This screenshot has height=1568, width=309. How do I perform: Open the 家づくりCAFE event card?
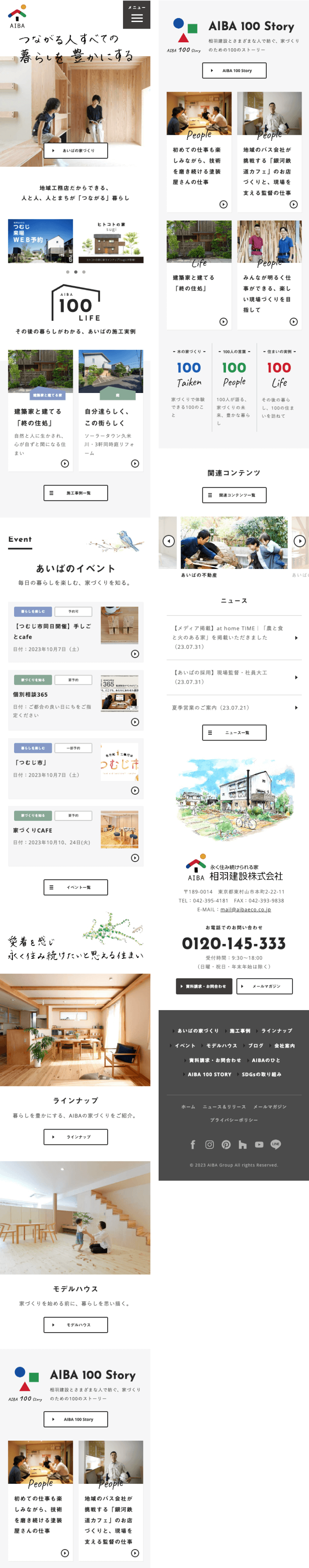pos(76,835)
